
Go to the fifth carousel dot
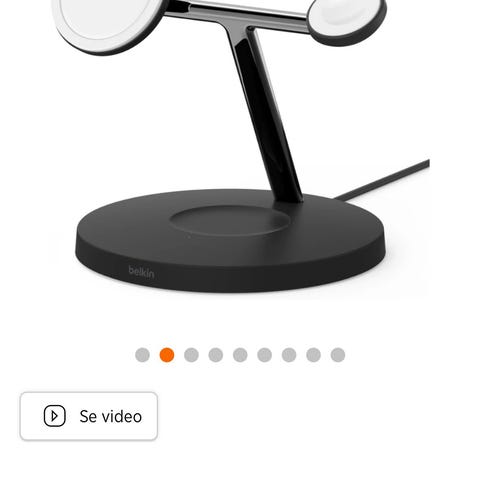point(240,355)
